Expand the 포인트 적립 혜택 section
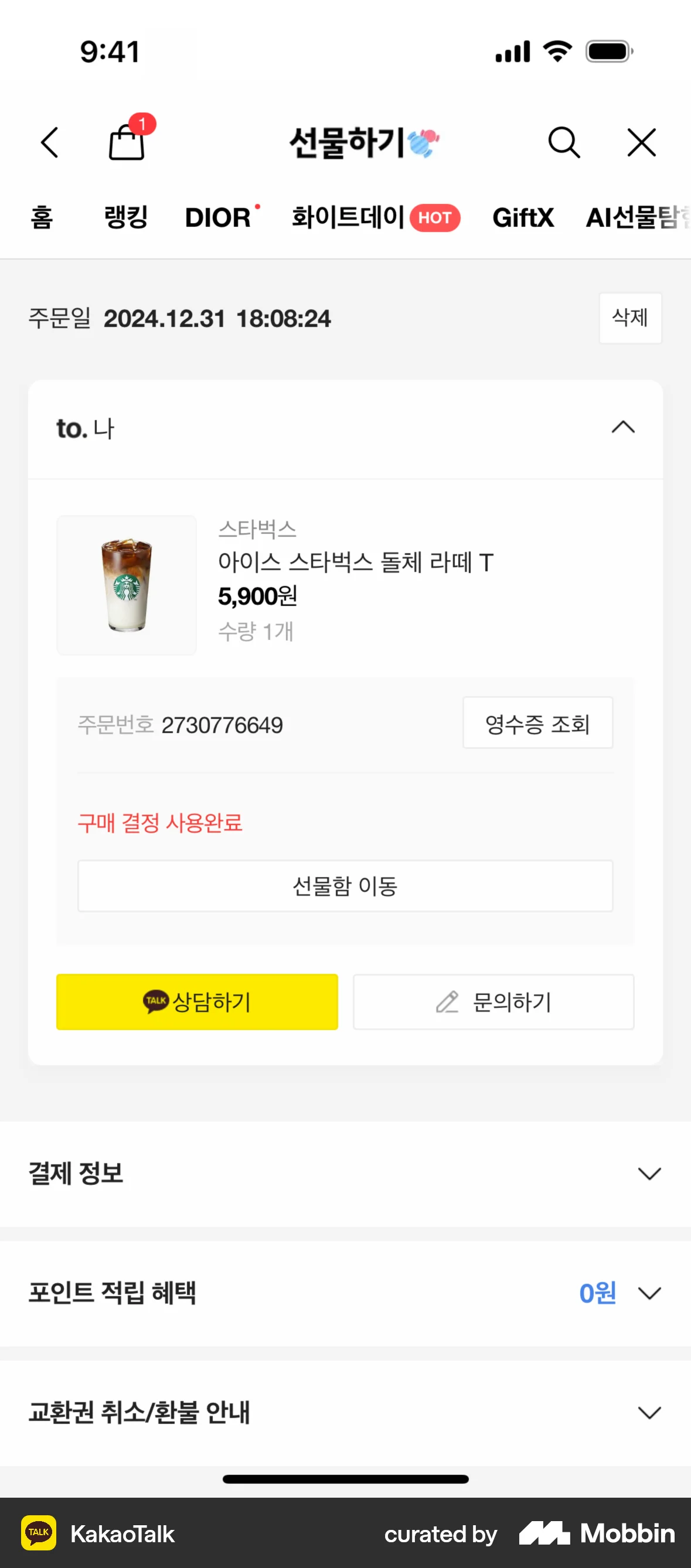691x1568 pixels. tap(651, 1293)
